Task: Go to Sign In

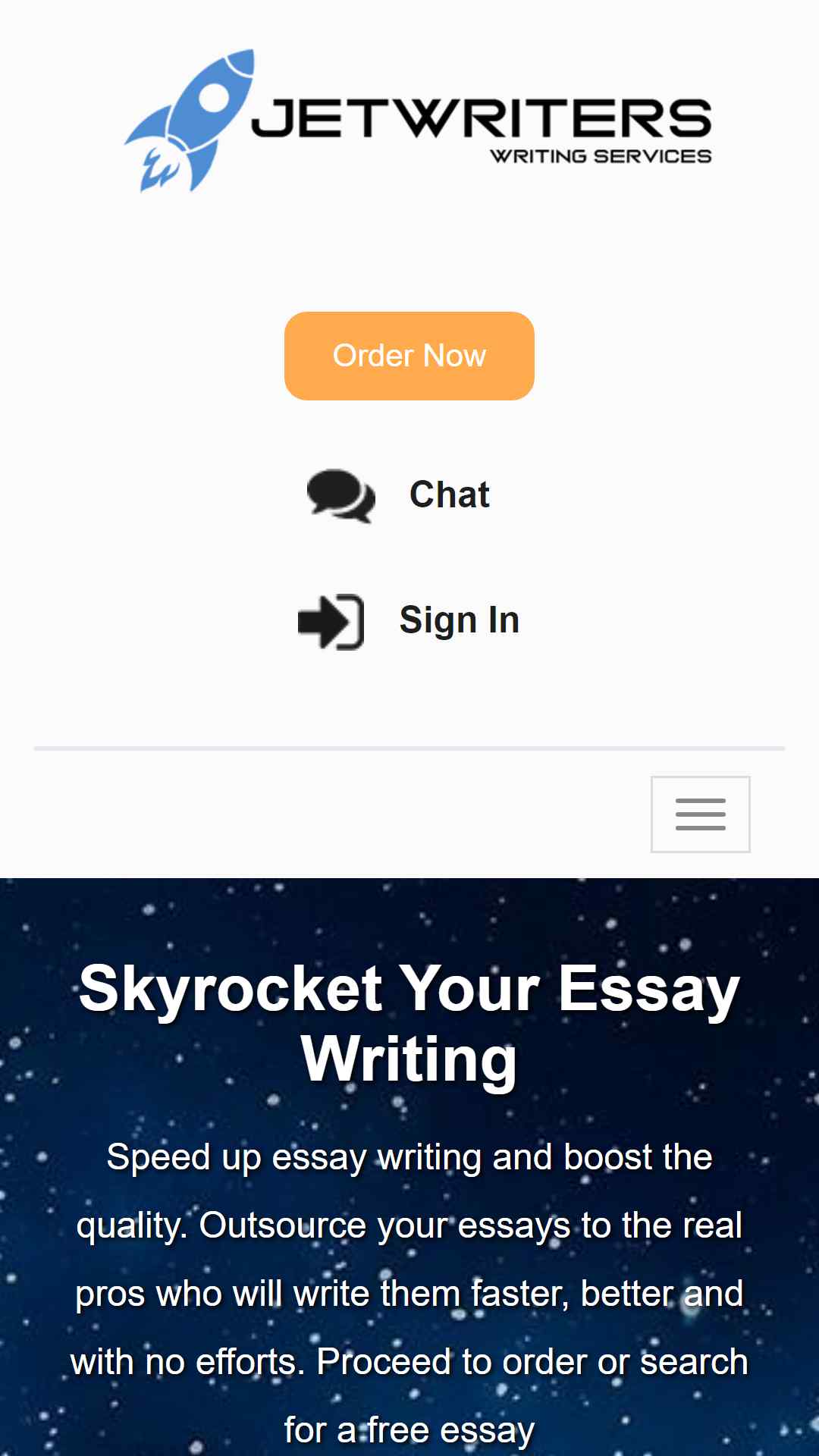Action: [409, 621]
